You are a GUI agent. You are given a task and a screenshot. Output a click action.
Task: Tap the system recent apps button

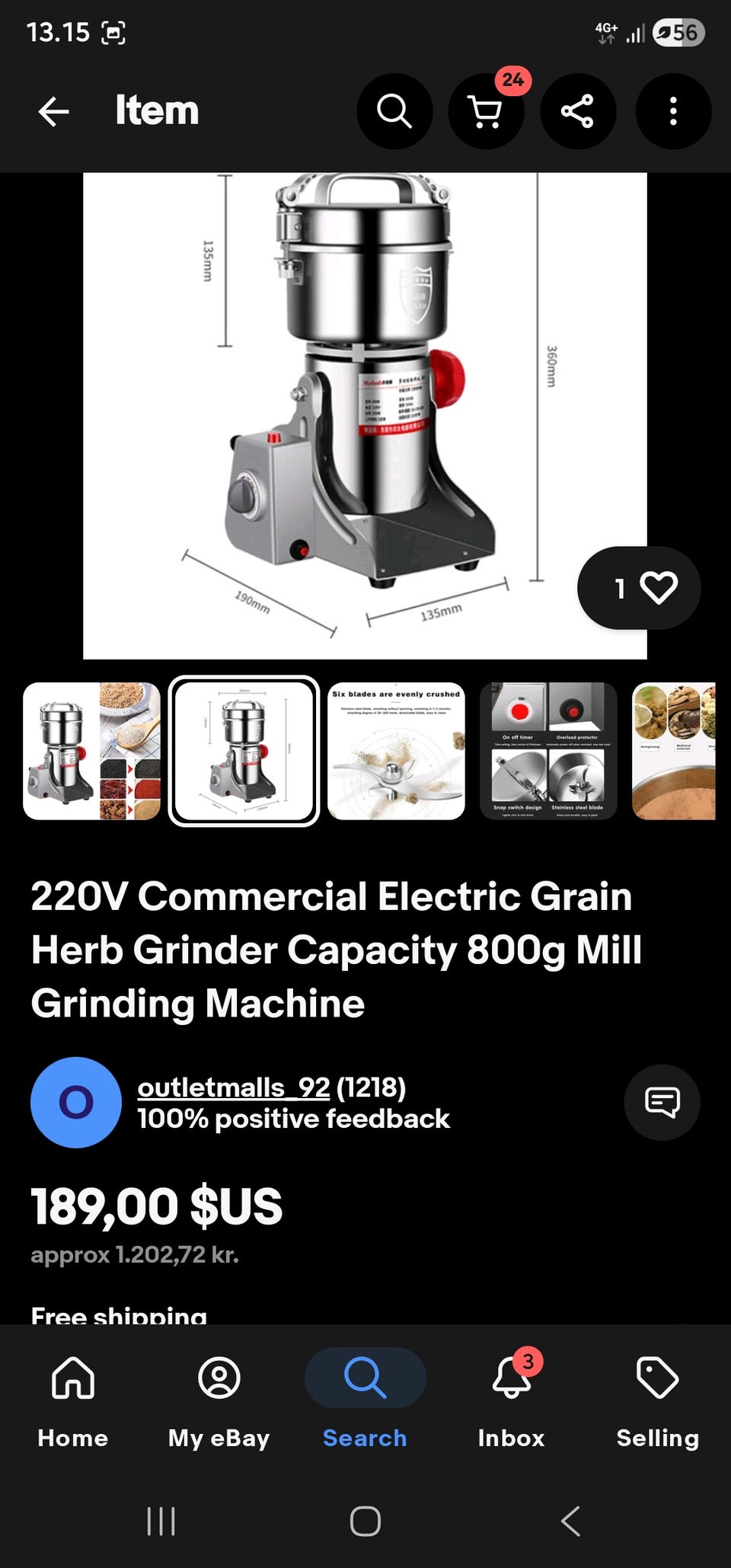point(161,1521)
